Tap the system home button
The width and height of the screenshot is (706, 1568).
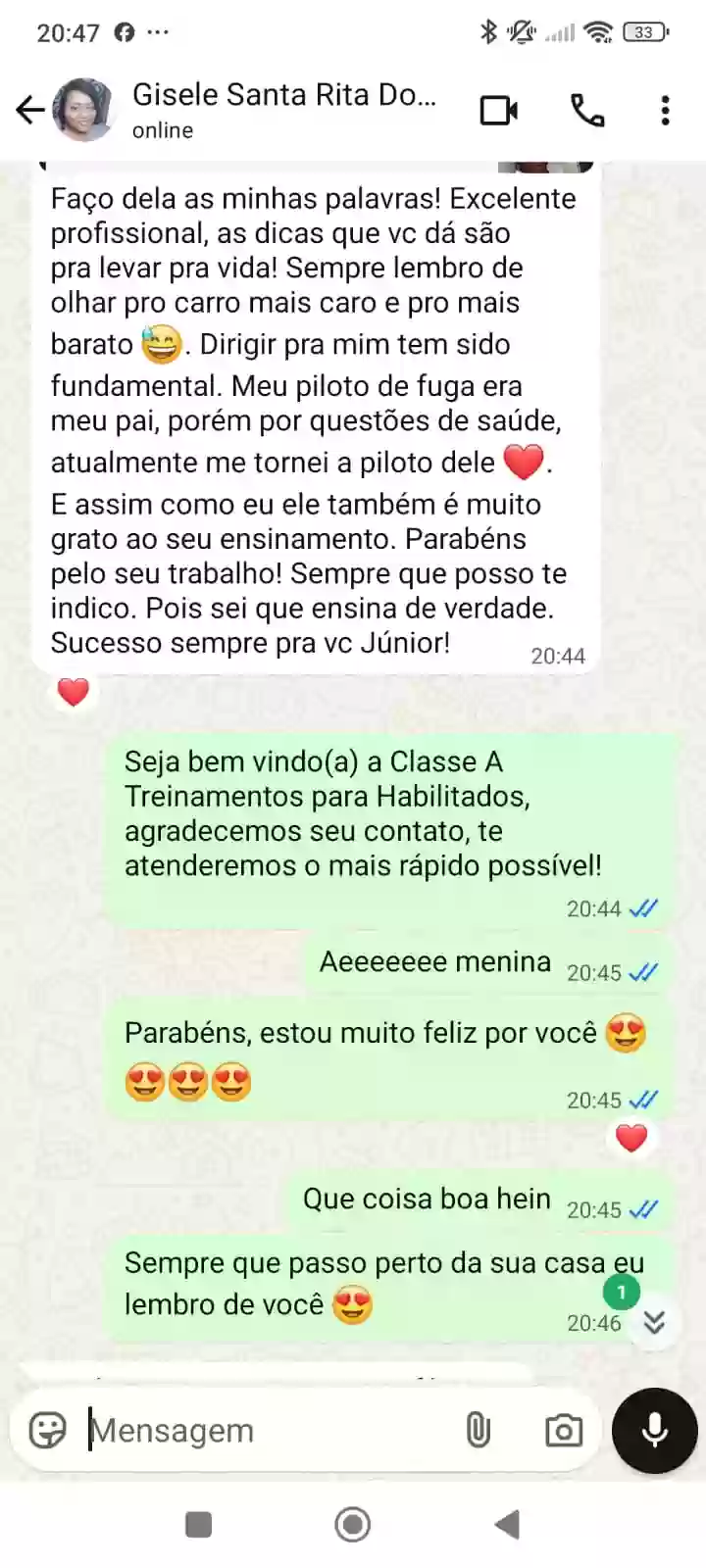(x=353, y=1524)
